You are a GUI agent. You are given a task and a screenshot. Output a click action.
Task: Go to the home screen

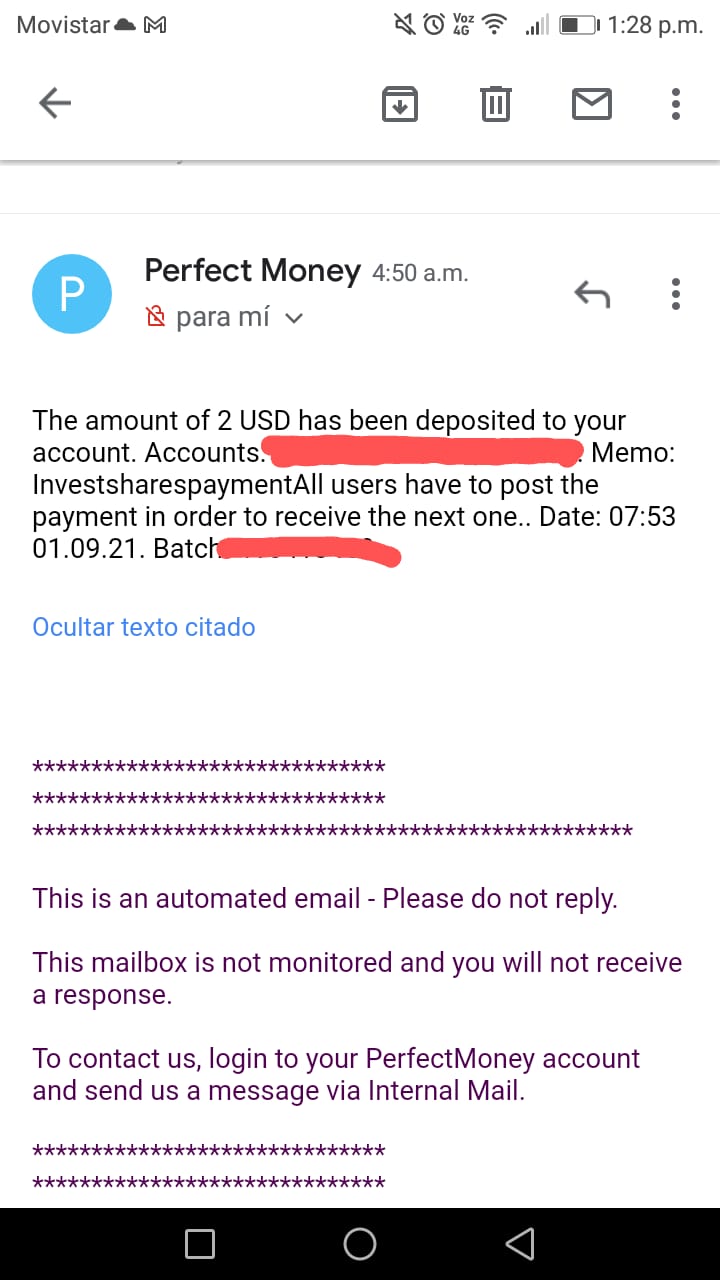coord(360,1244)
